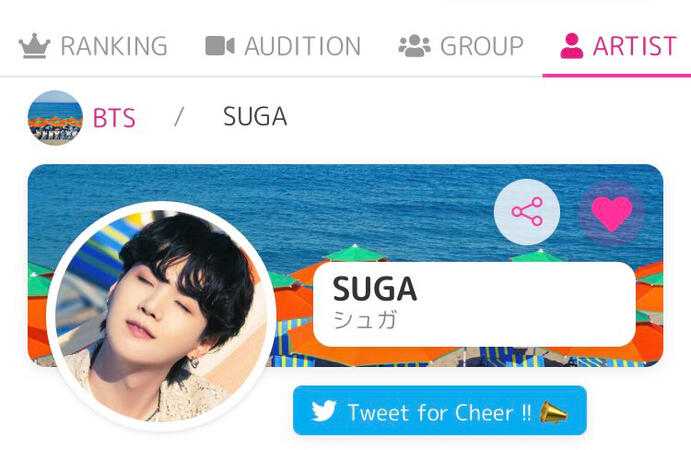Select the Artist tab
Screen dimensions: 691x450
point(618,46)
